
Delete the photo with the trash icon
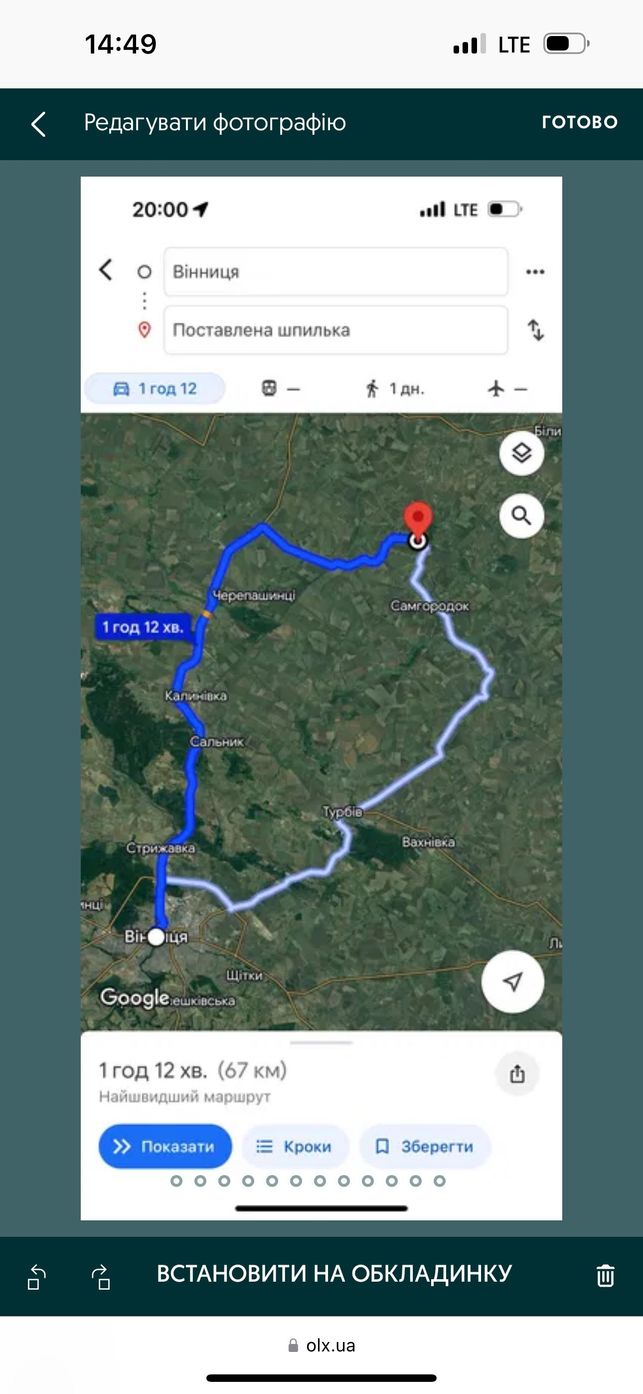coord(605,1275)
